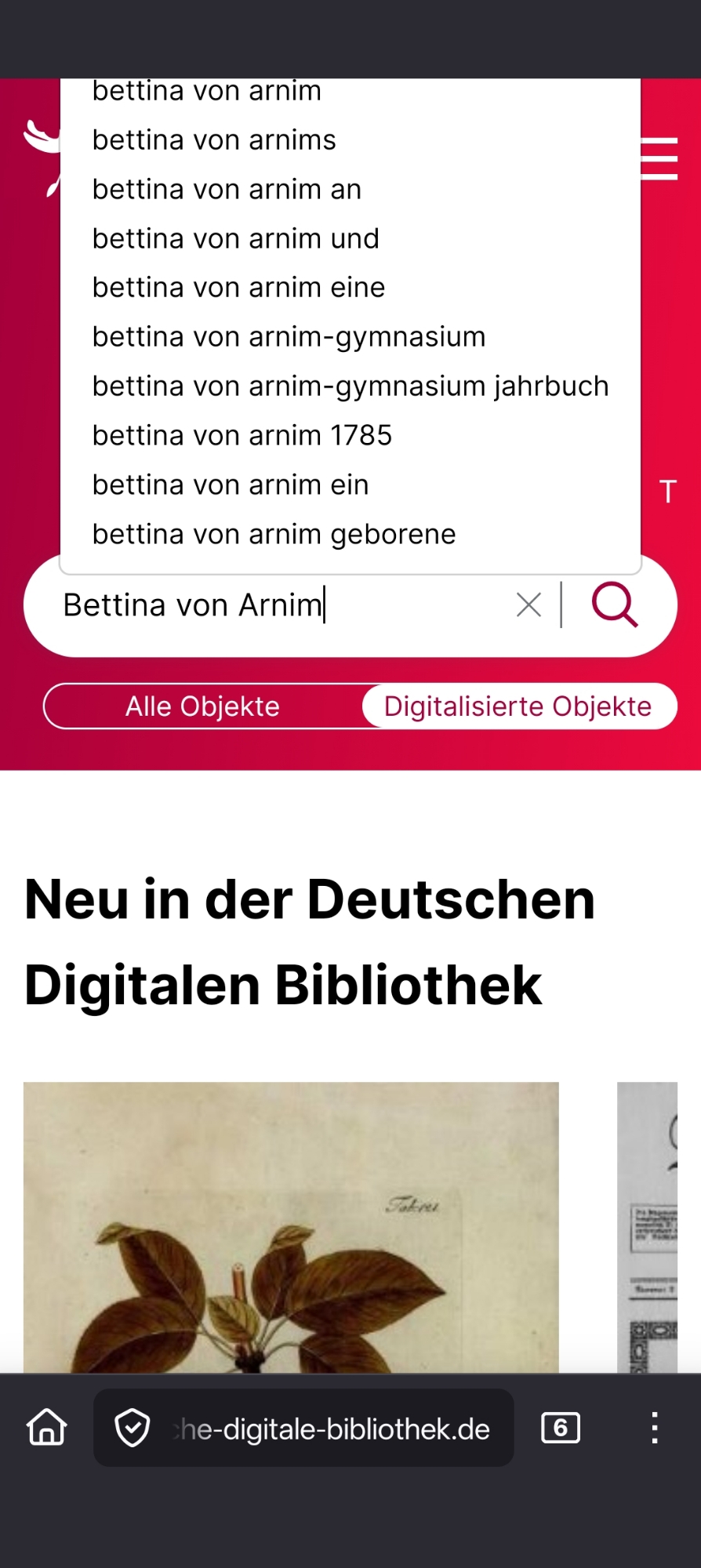Select suggestion "bettina von arnim geborene"
Screen dimensions: 701x1568
[x=274, y=535]
